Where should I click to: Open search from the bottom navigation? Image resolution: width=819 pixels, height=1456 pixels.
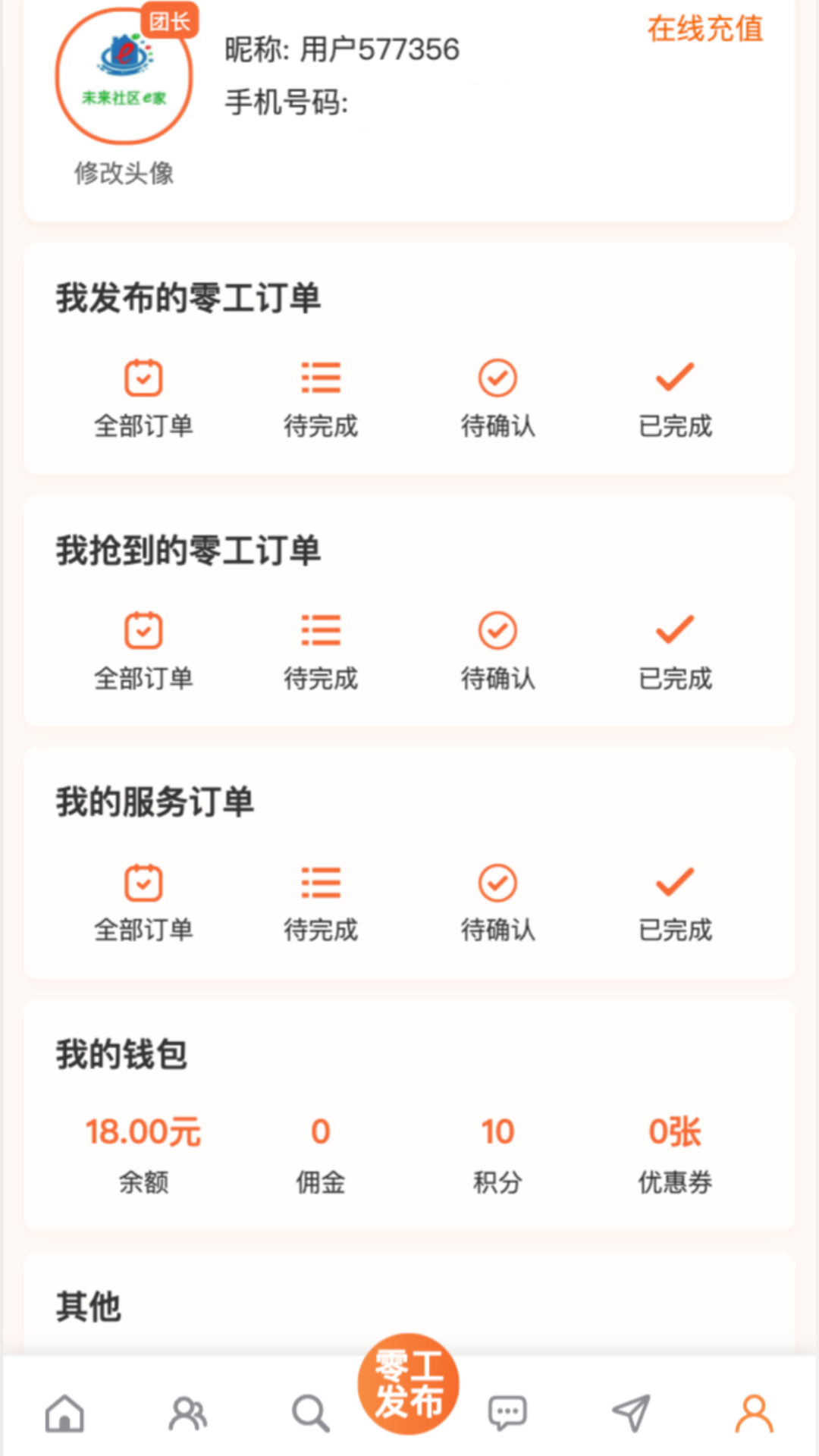point(309,1410)
